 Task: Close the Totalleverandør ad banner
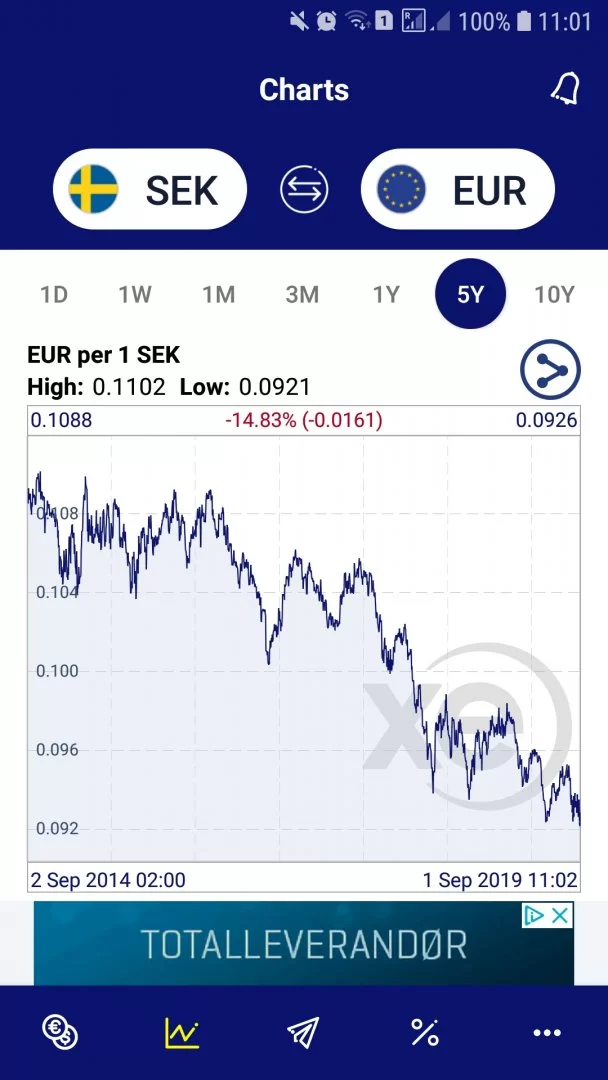click(x=561, y=915)
